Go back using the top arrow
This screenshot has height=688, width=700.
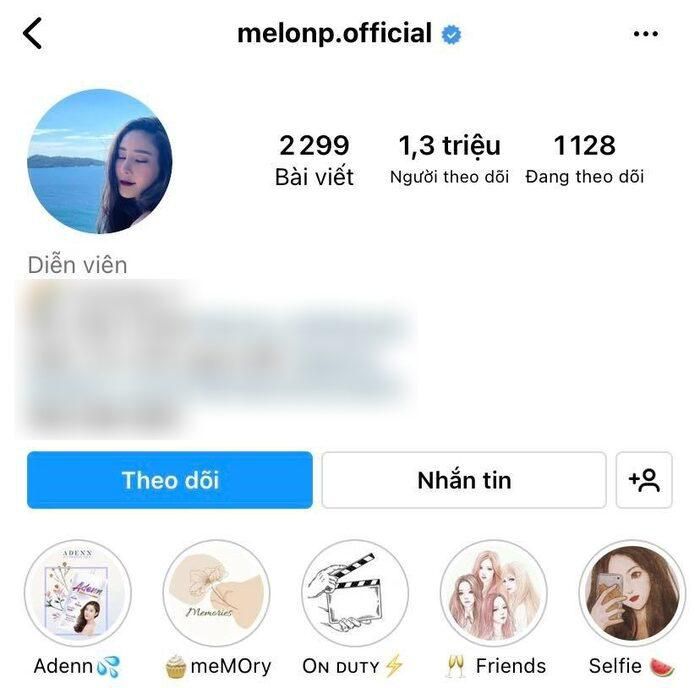33,33
